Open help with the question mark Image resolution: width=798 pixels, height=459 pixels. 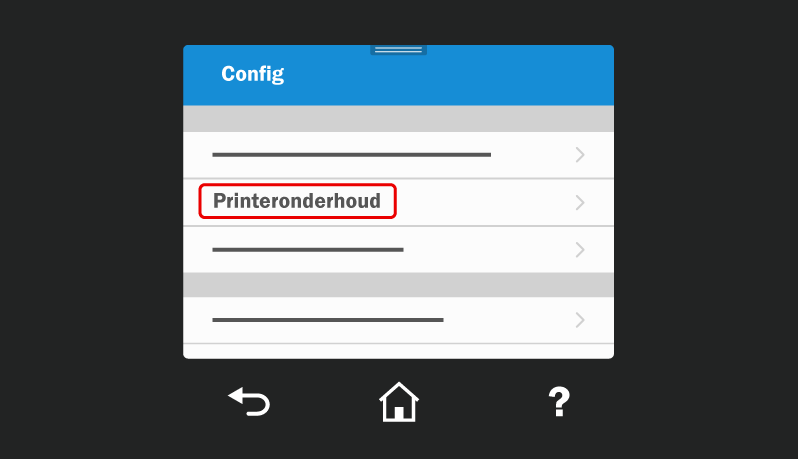tap(559, 402)
